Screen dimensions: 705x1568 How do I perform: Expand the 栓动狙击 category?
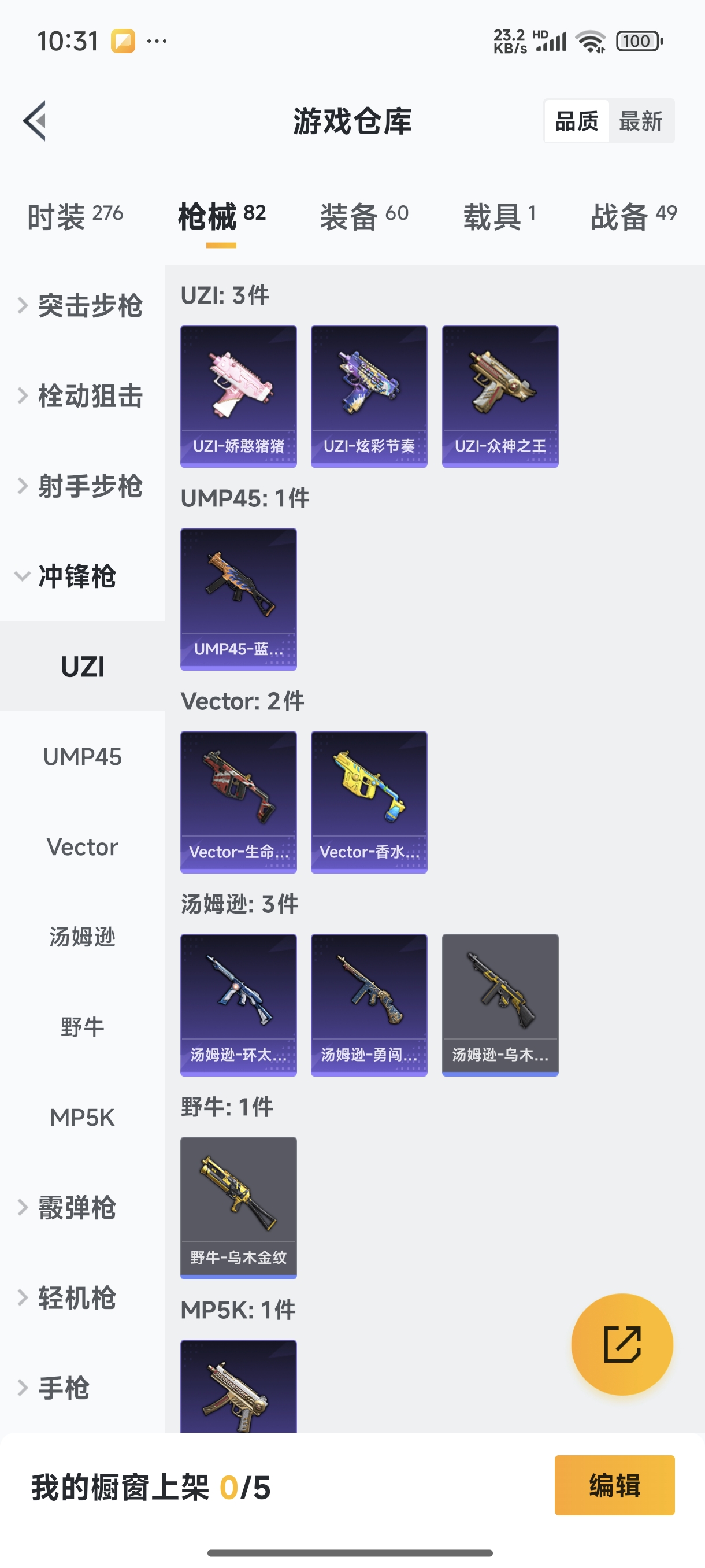point(82,395)
